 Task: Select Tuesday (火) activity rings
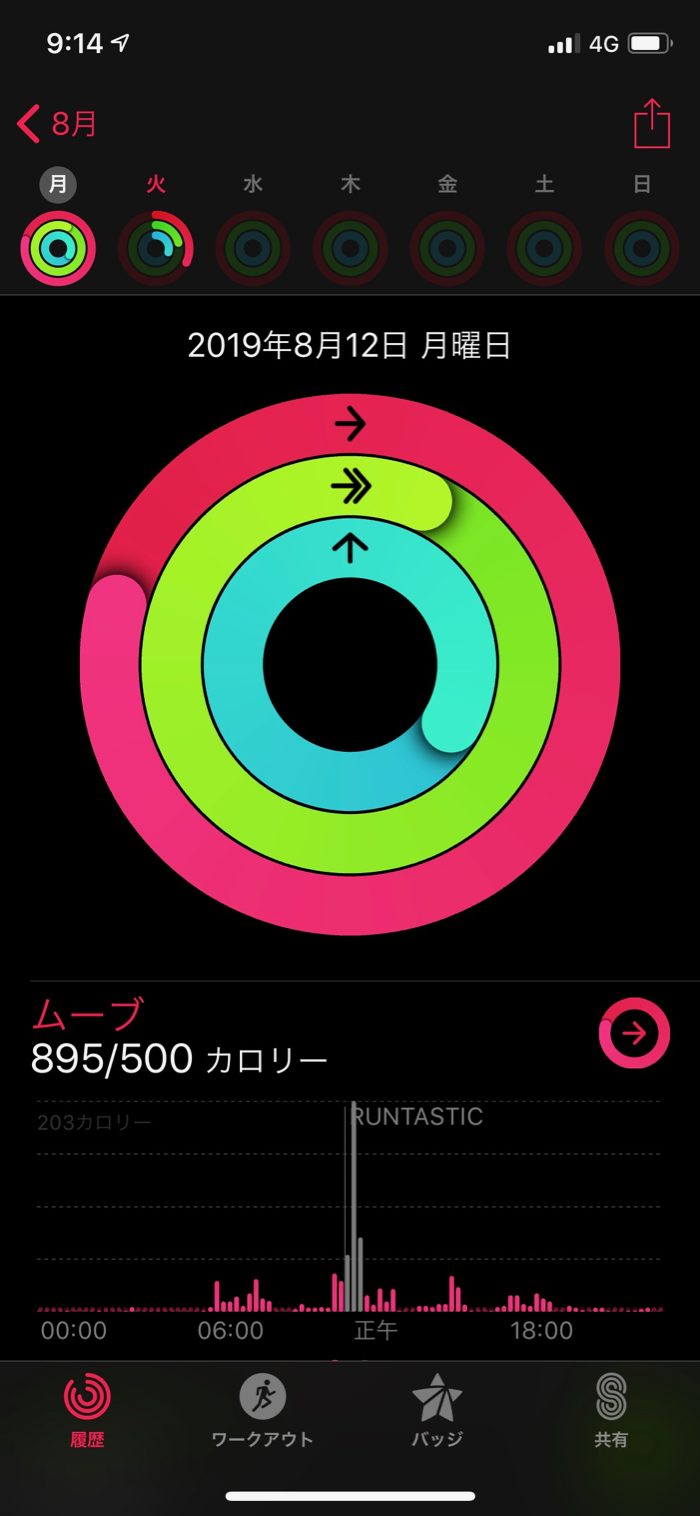155,248
